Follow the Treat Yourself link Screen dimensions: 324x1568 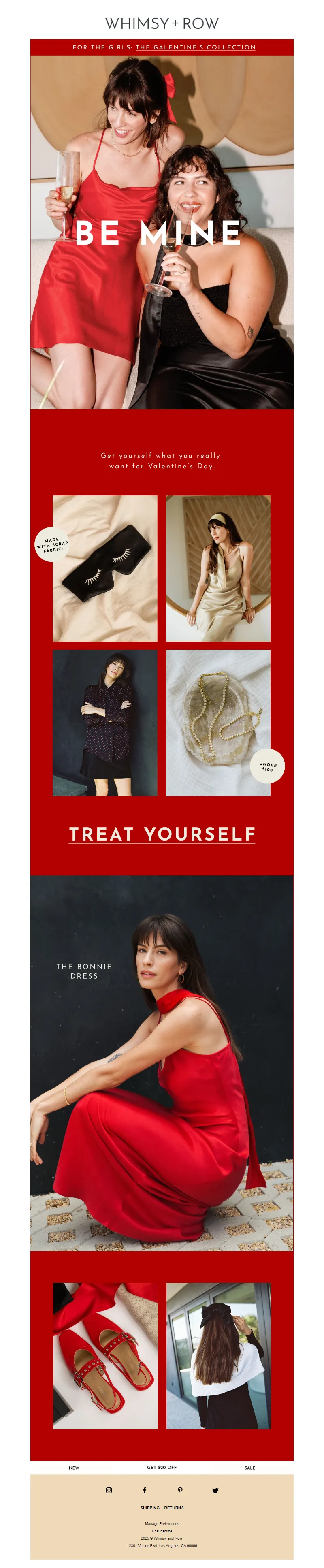[x=162, y=834]
